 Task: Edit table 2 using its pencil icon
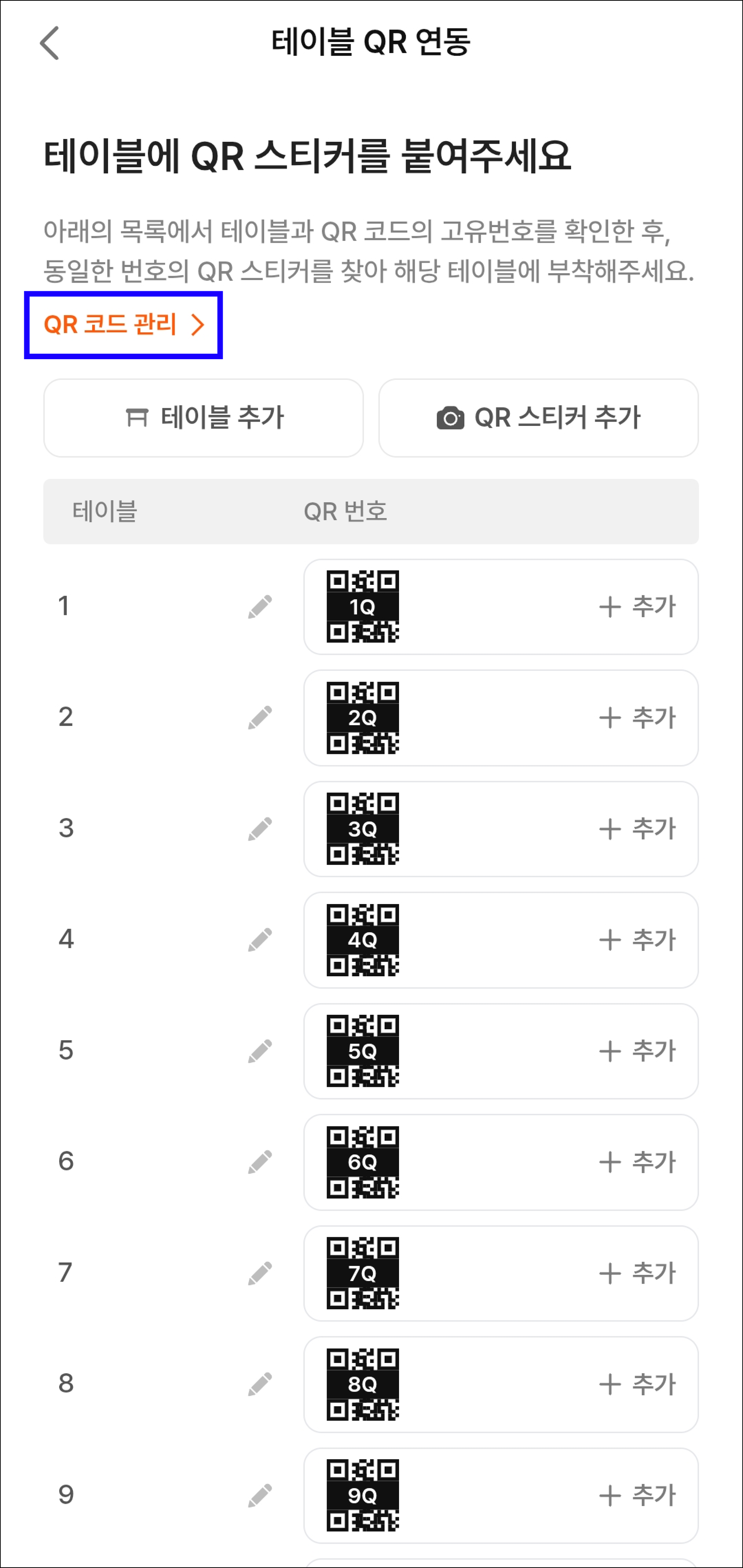(x=260, y=718)
